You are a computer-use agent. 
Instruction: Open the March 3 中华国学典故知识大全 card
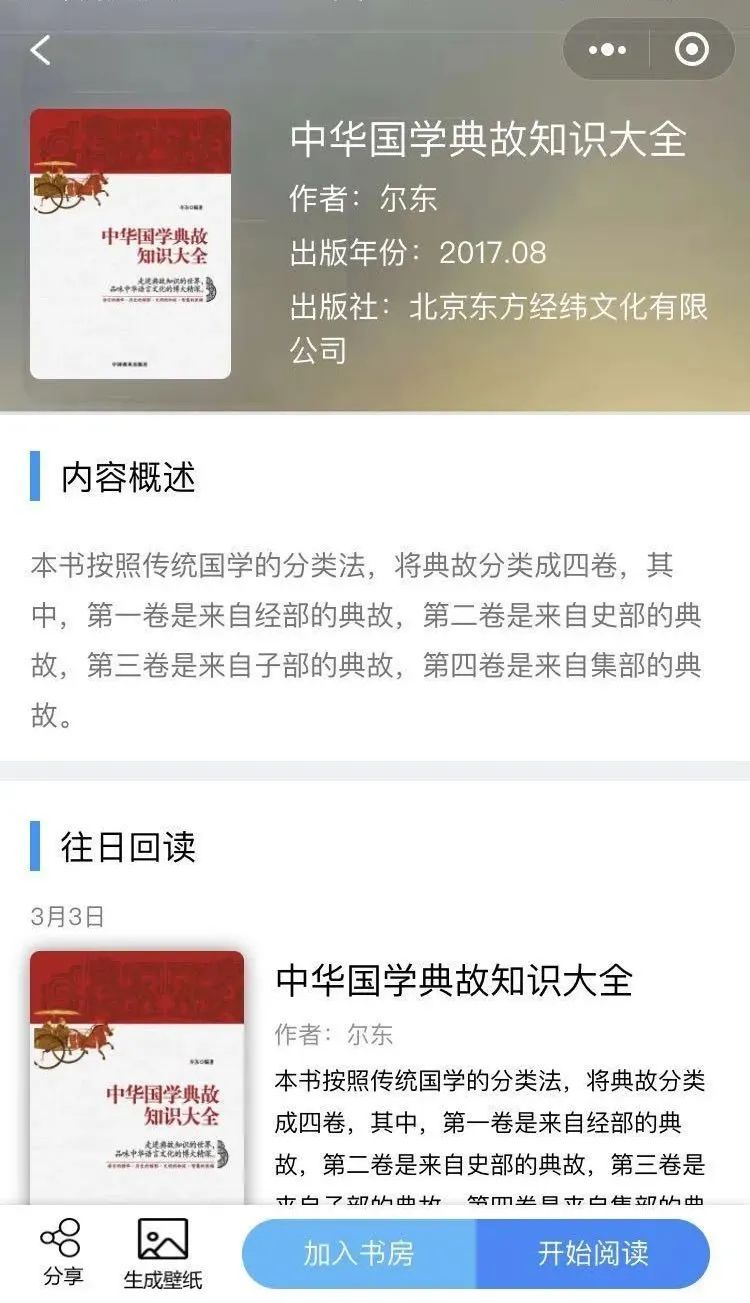click(x=454, y=980)
